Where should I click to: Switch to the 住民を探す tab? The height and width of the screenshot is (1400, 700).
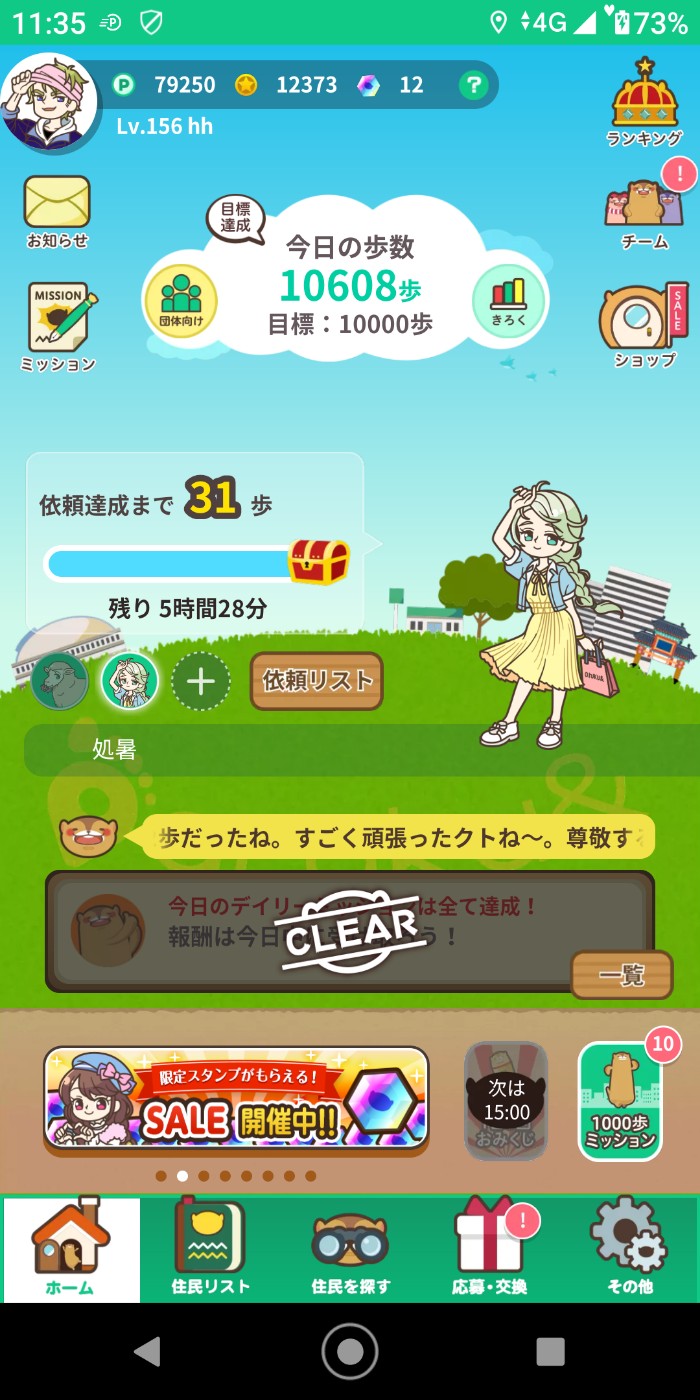(x=350, y=1249)
